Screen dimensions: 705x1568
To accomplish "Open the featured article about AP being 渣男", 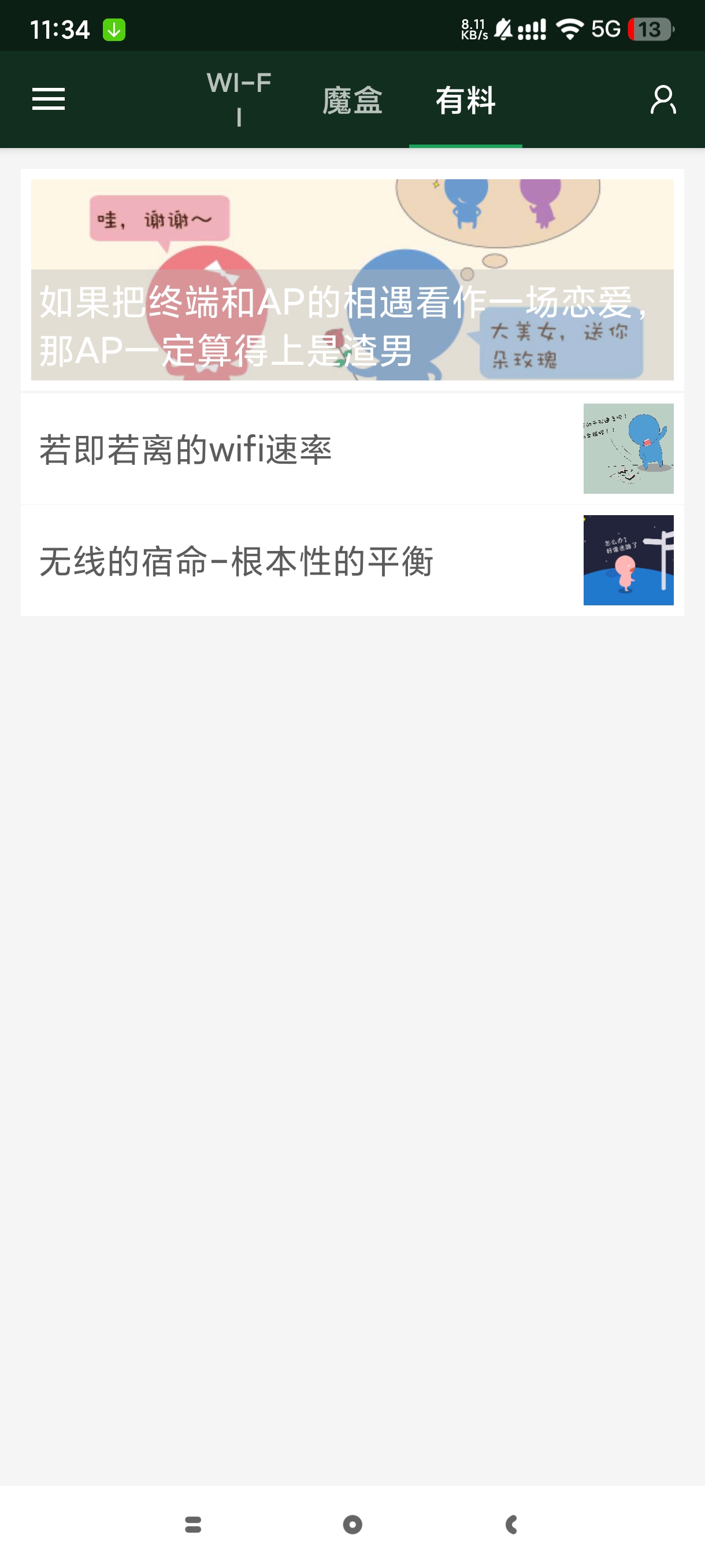I will tap(352, 280).
